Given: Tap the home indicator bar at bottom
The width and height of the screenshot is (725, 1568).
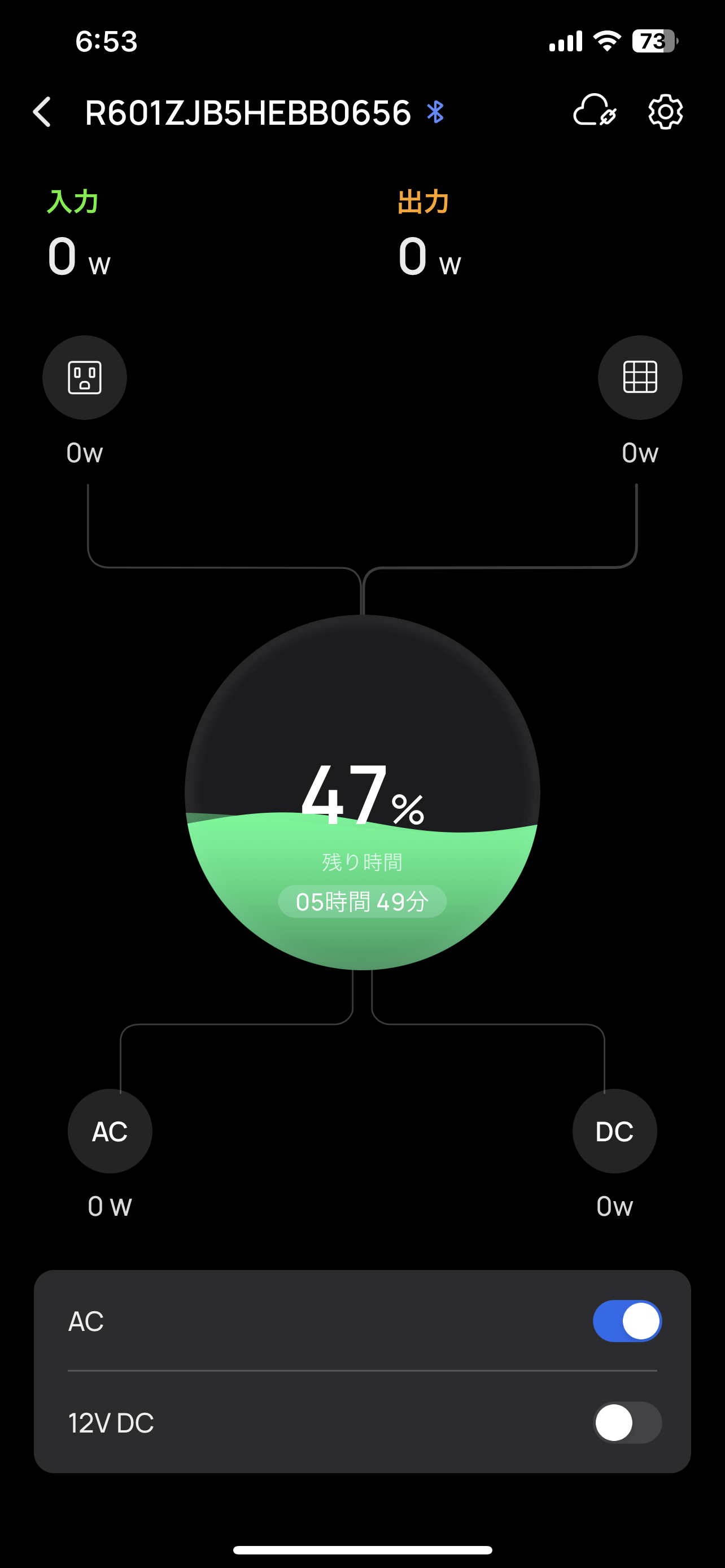Looking at the screenshot, I should 362,1549.
